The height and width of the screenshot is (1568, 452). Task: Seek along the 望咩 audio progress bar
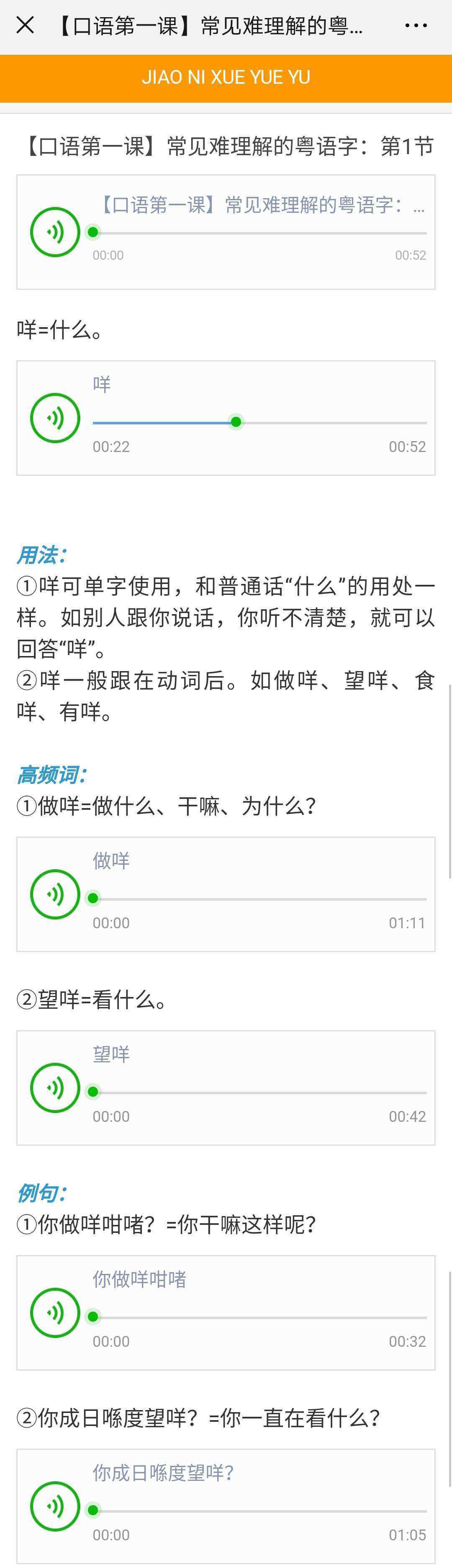[260, 1093]
